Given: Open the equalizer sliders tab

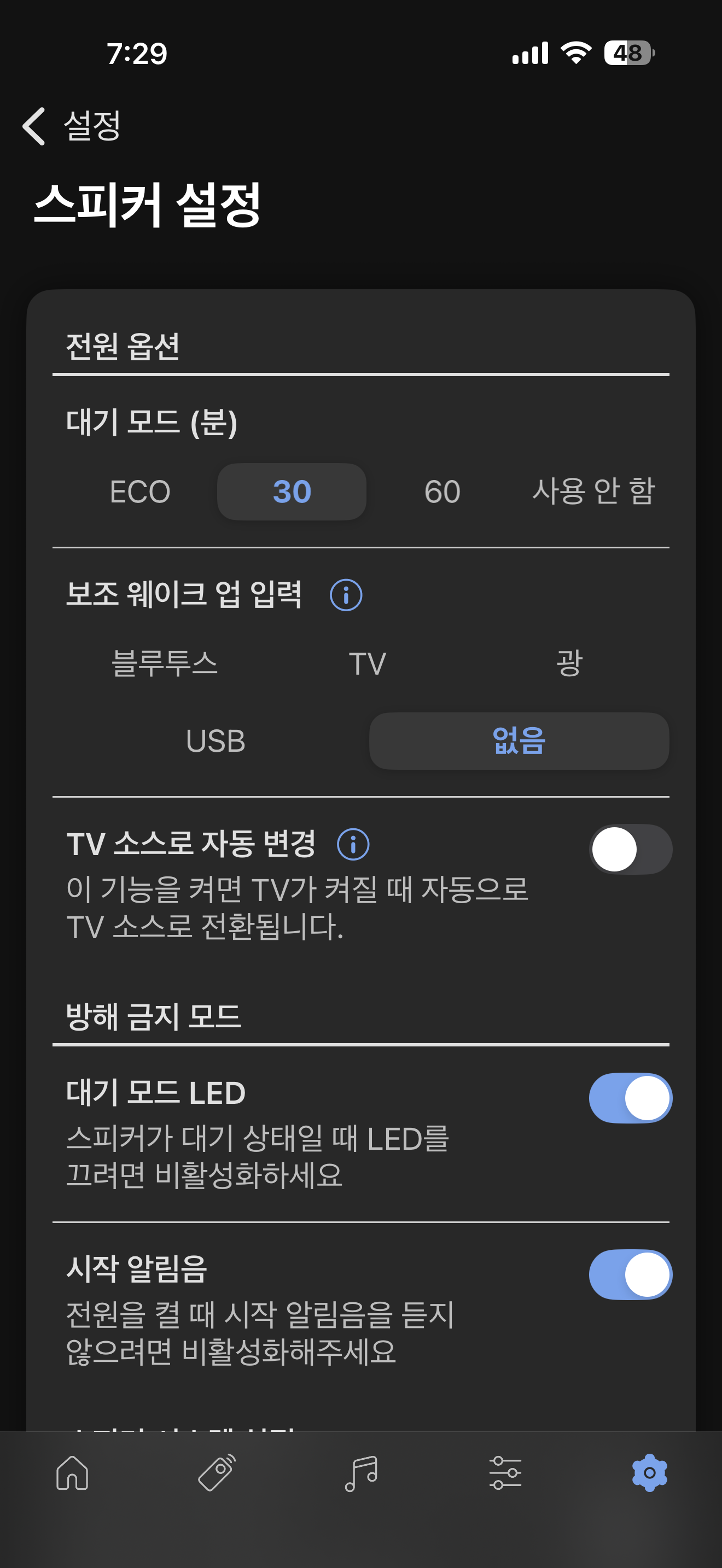Looking at the screenshot, I should [x=505, y=1472].
